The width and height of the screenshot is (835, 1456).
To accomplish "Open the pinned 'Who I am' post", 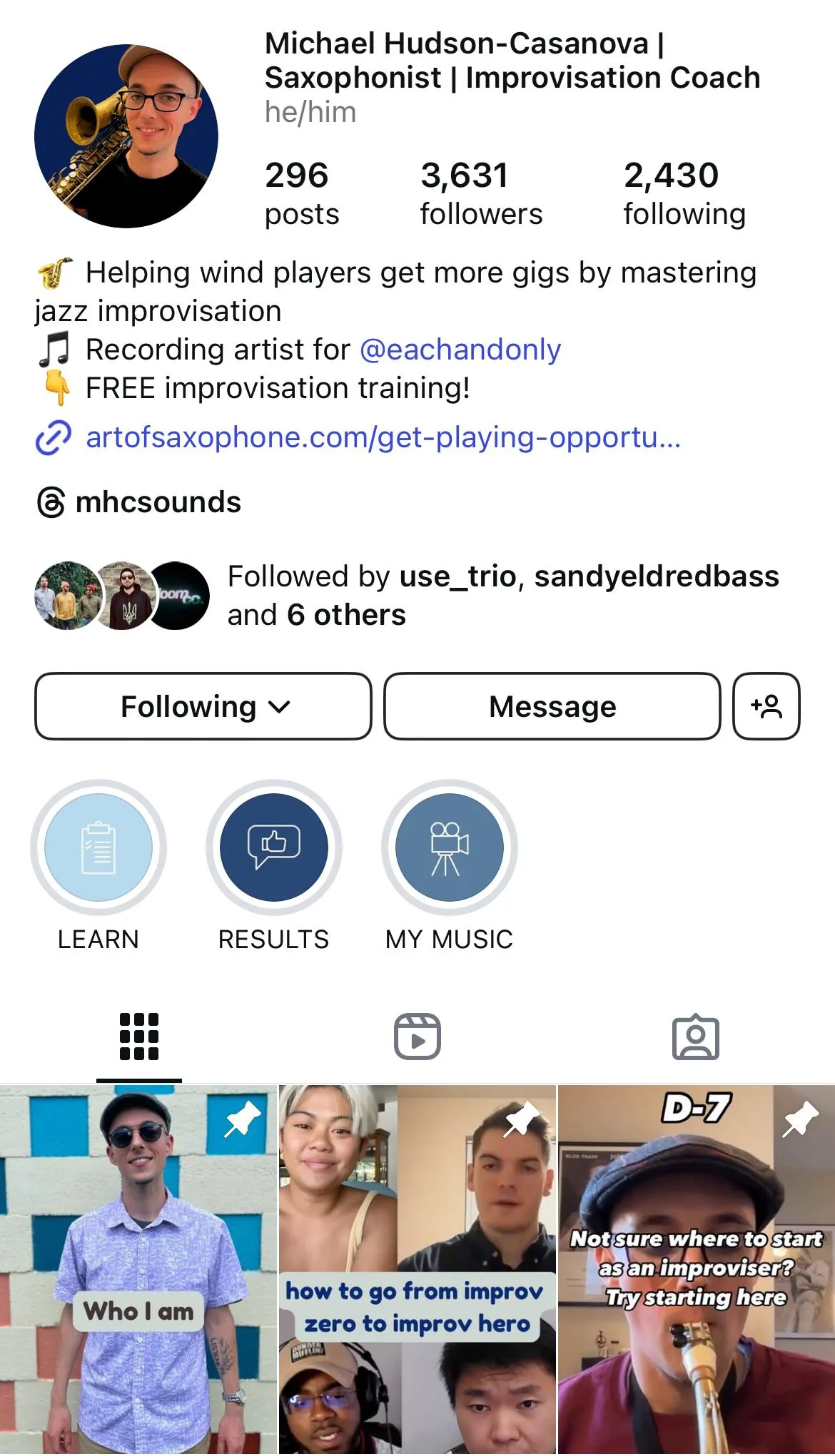I will (x=138, y=1271).
